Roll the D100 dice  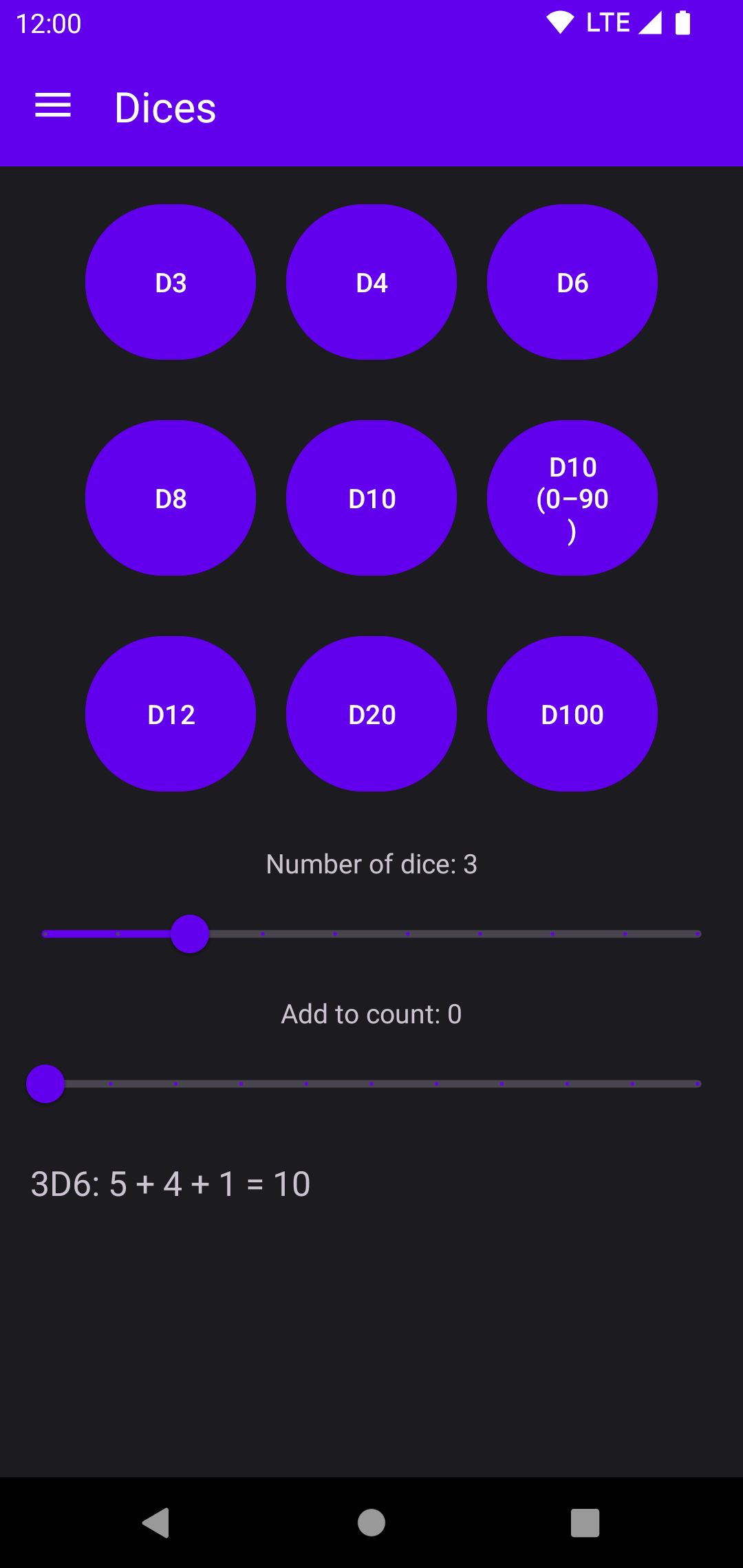pos(572,714)
